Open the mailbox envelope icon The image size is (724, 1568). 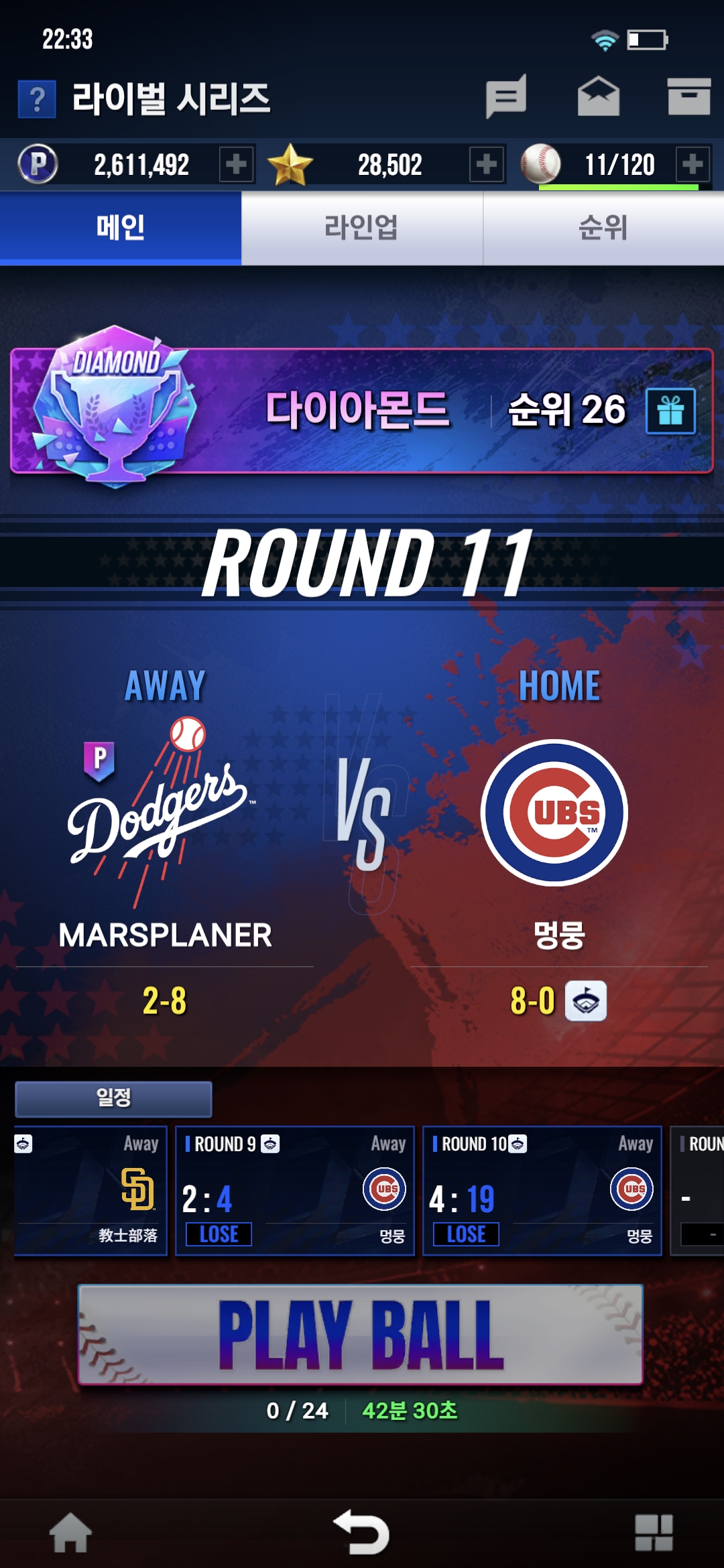coord(599,96)
